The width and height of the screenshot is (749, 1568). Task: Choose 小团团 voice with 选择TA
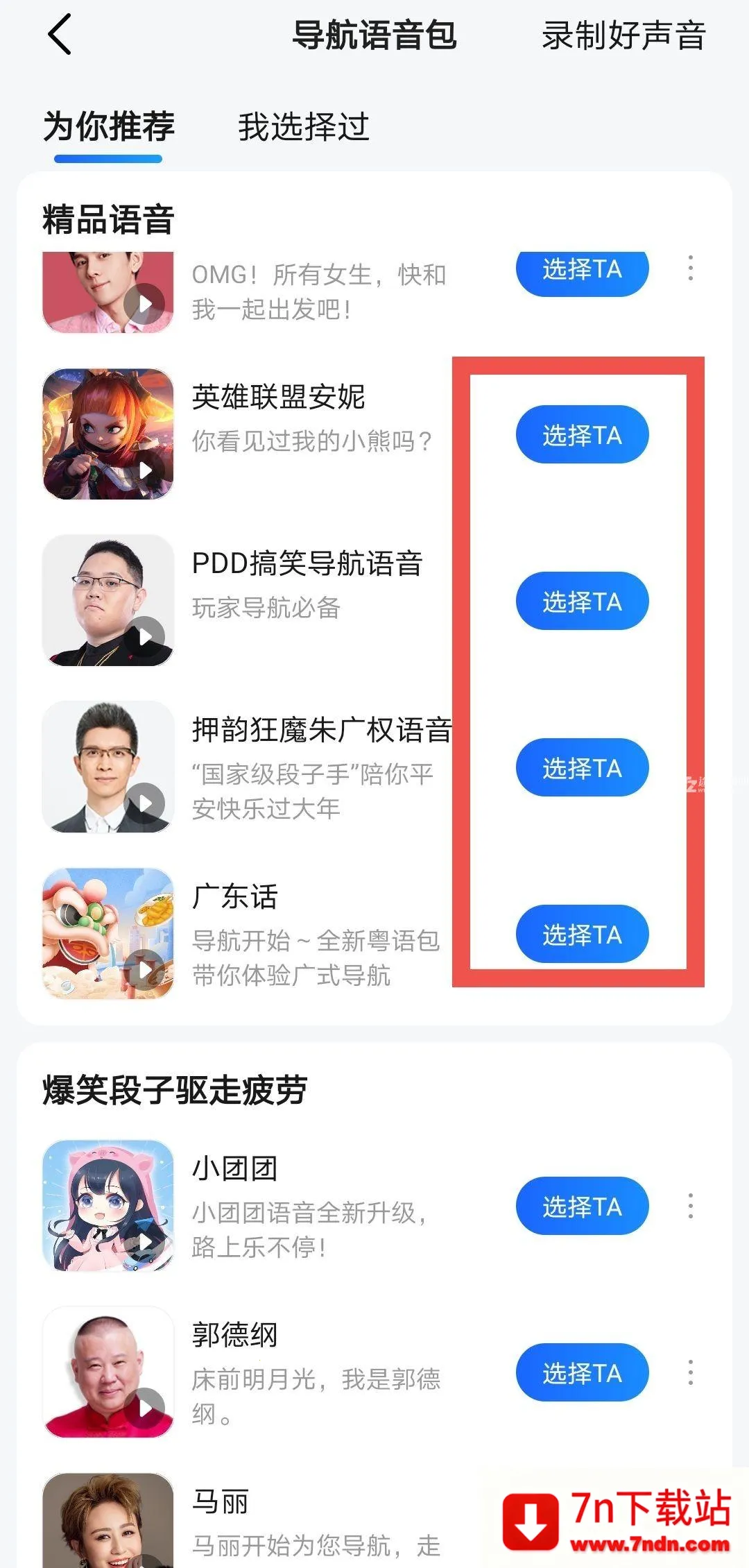pos(582,1207)
